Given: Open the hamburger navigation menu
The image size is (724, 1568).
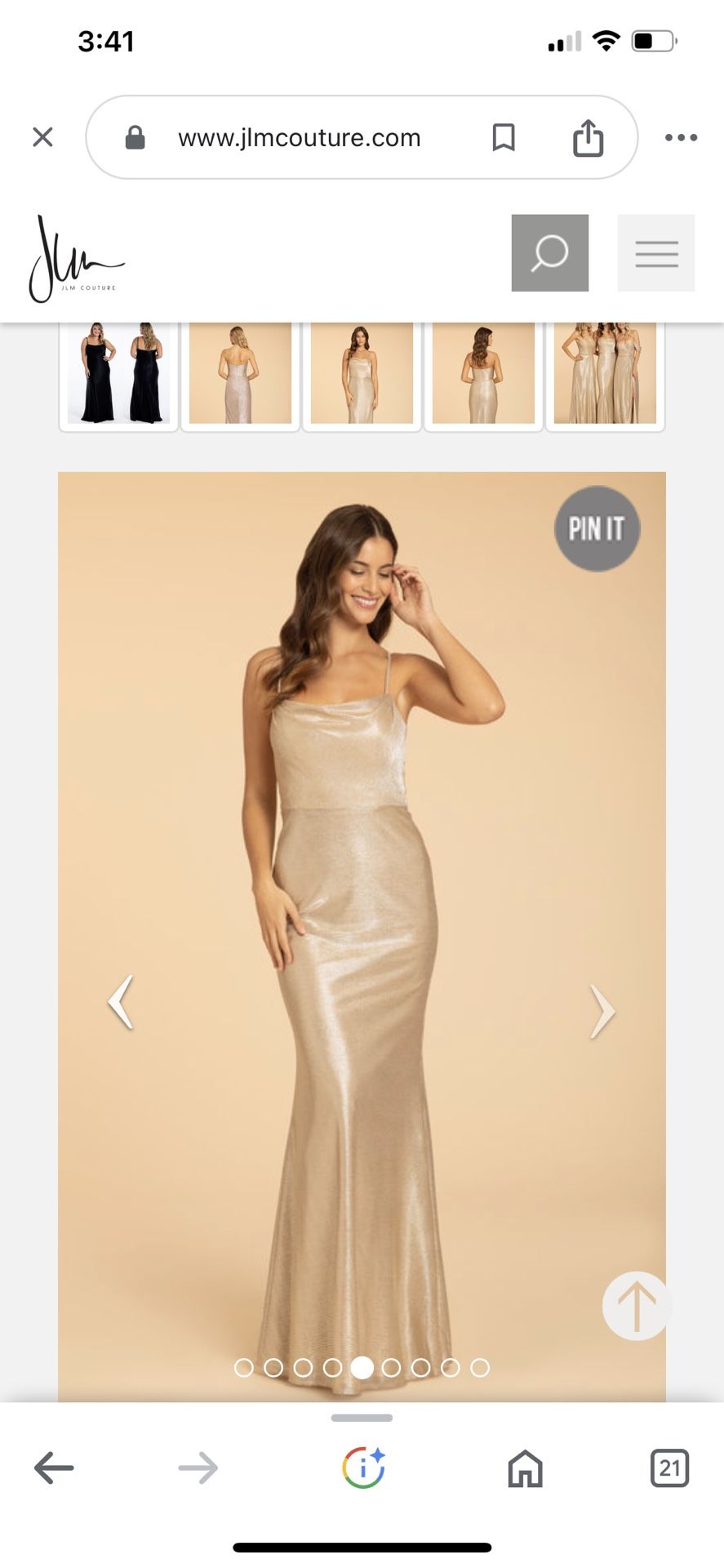Looking at the screenshot, I should pos(656,253).
